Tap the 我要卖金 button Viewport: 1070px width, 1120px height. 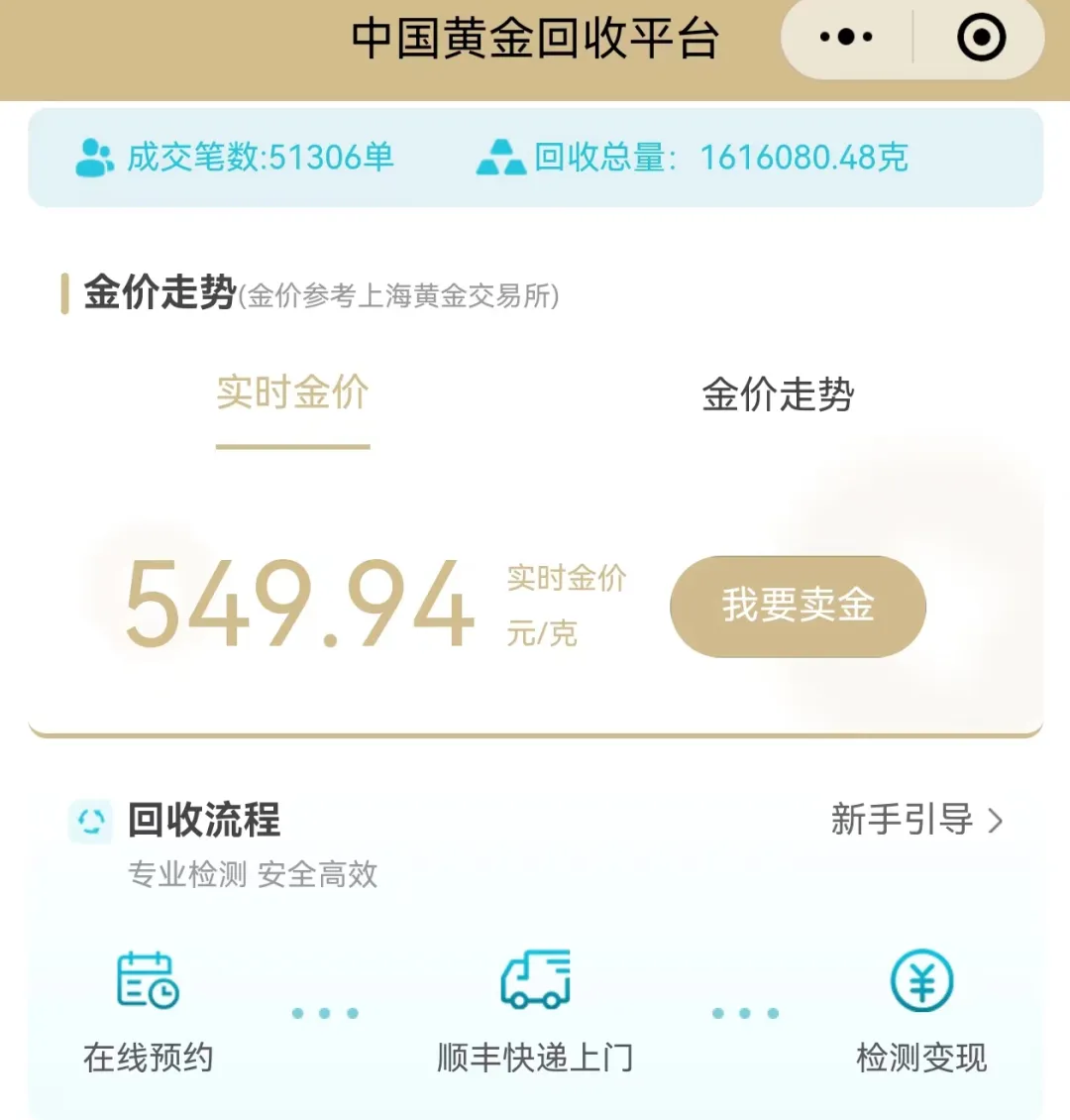pos(798,605)
